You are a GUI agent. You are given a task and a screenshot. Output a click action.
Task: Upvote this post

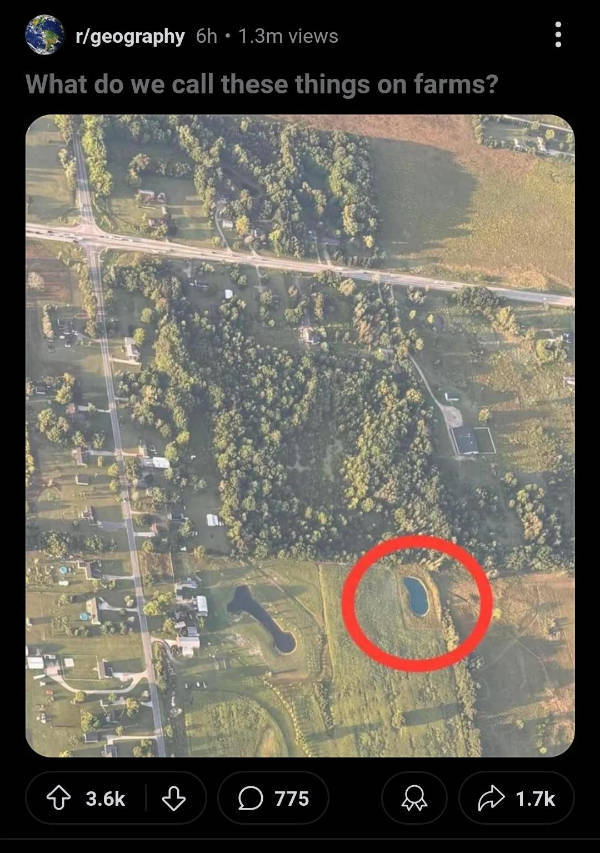click(x=60, y=798)
